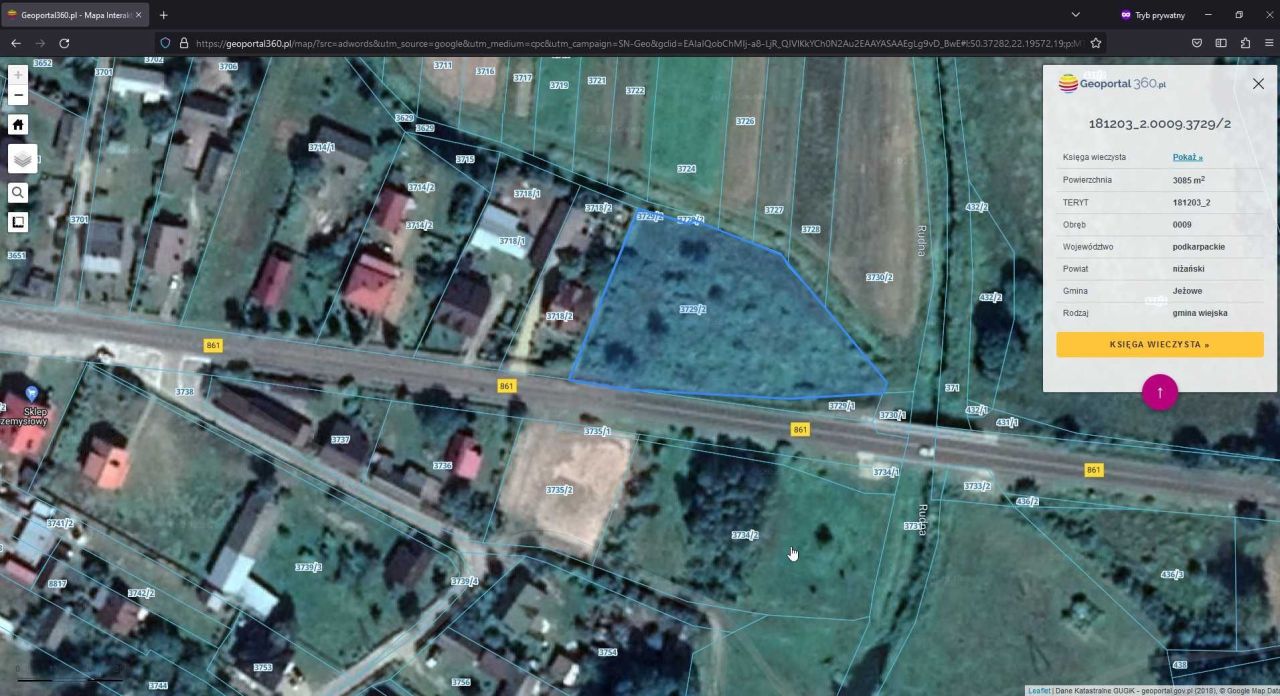Viewport: 1280px width, 696px height.
Task: Tap the yellow KSIĘGA WIECZYSTA button
Action: click(x=1159, y=344)
